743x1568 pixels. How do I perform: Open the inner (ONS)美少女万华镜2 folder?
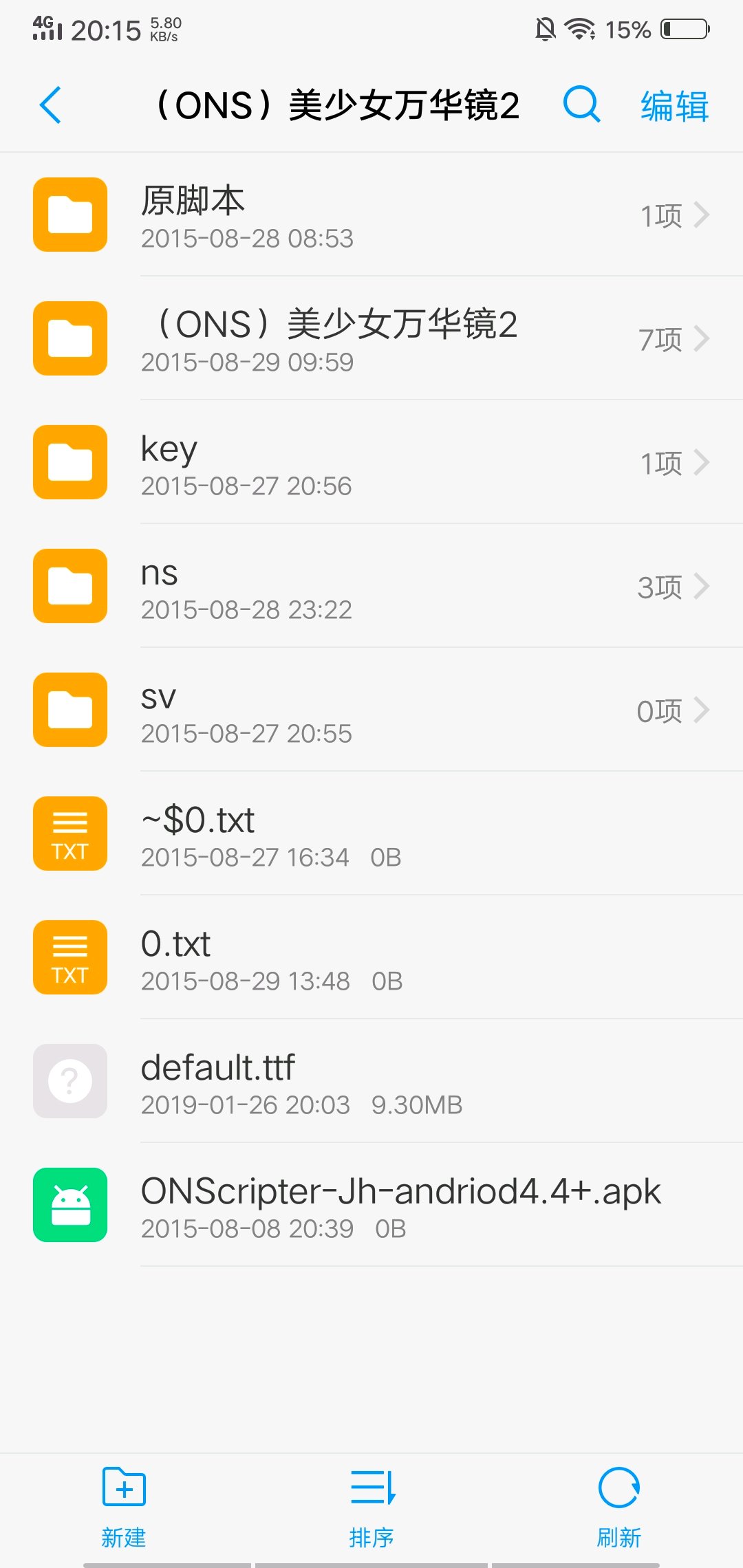pyautogui.click(x=371, y=339)
